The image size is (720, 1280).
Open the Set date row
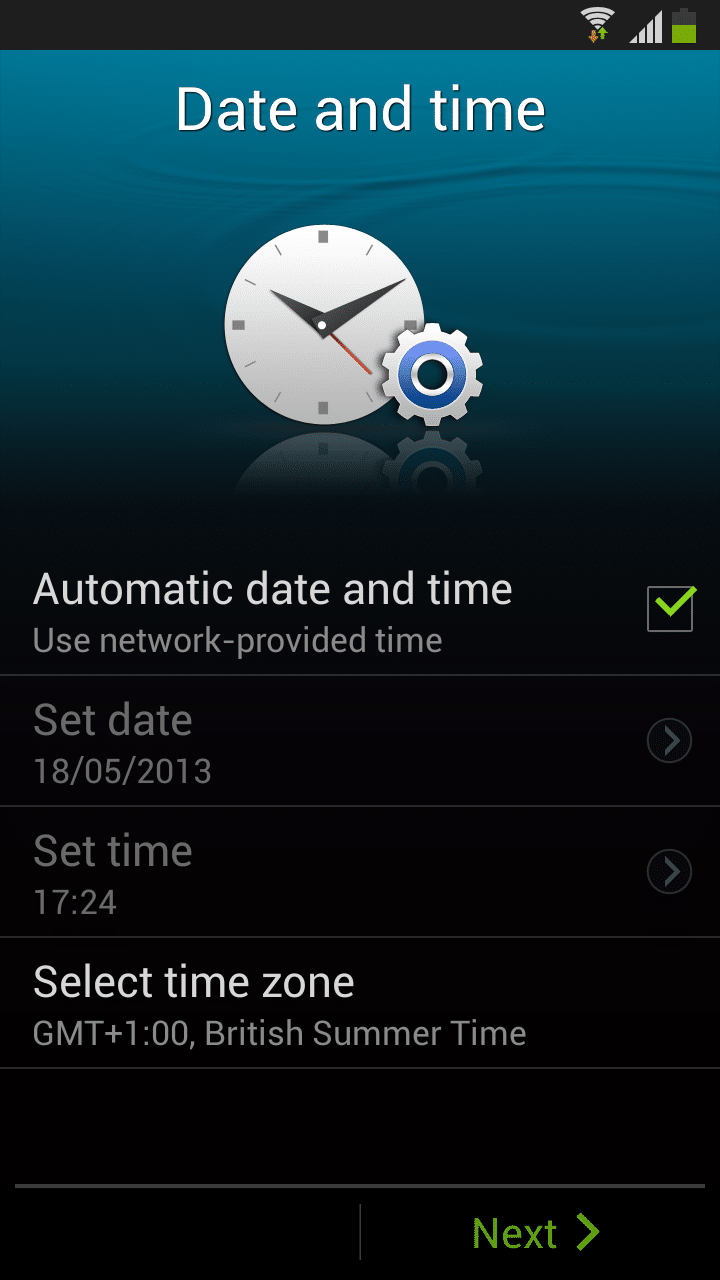(300, 742)
